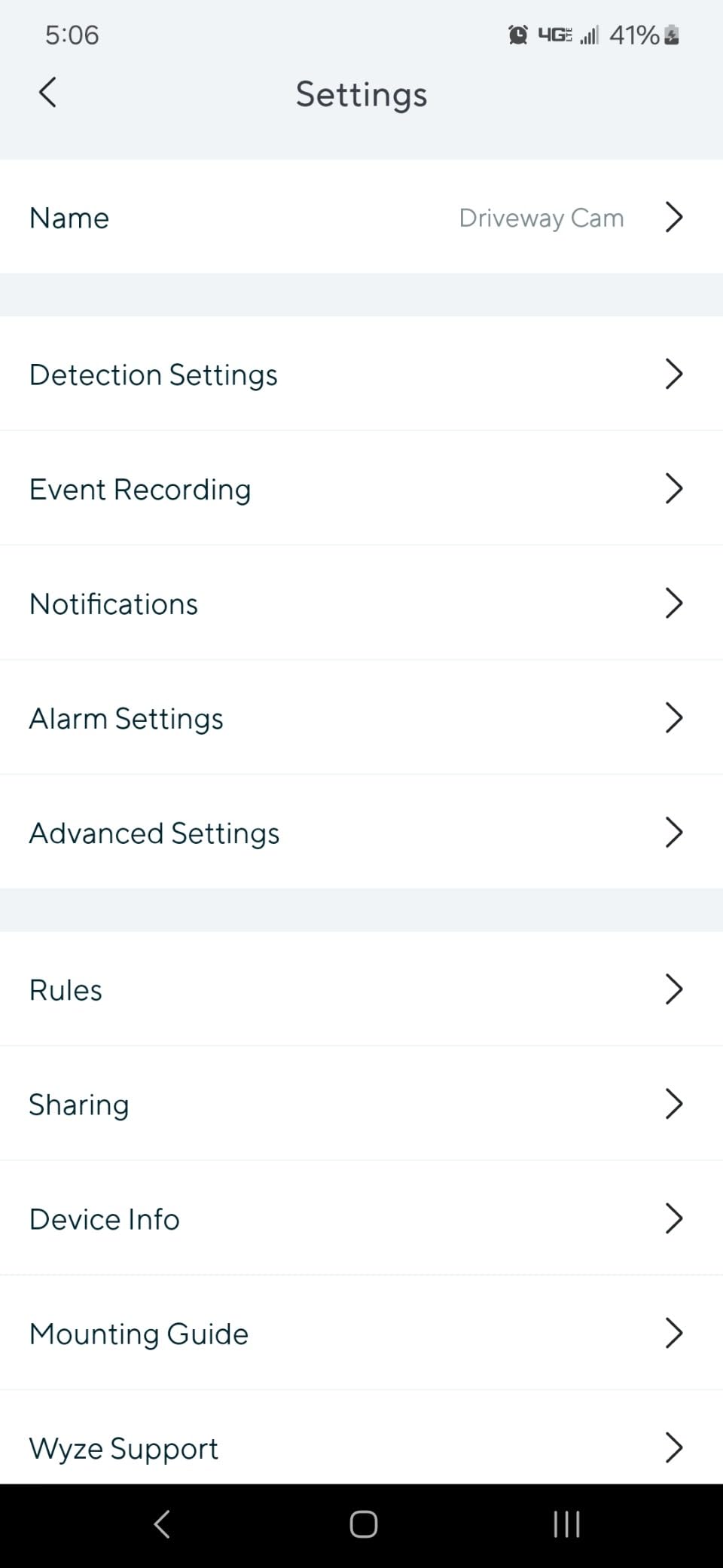This screenshot has width=723, height=1568.
Task: Open Wyze Support
Action: 361,1447
